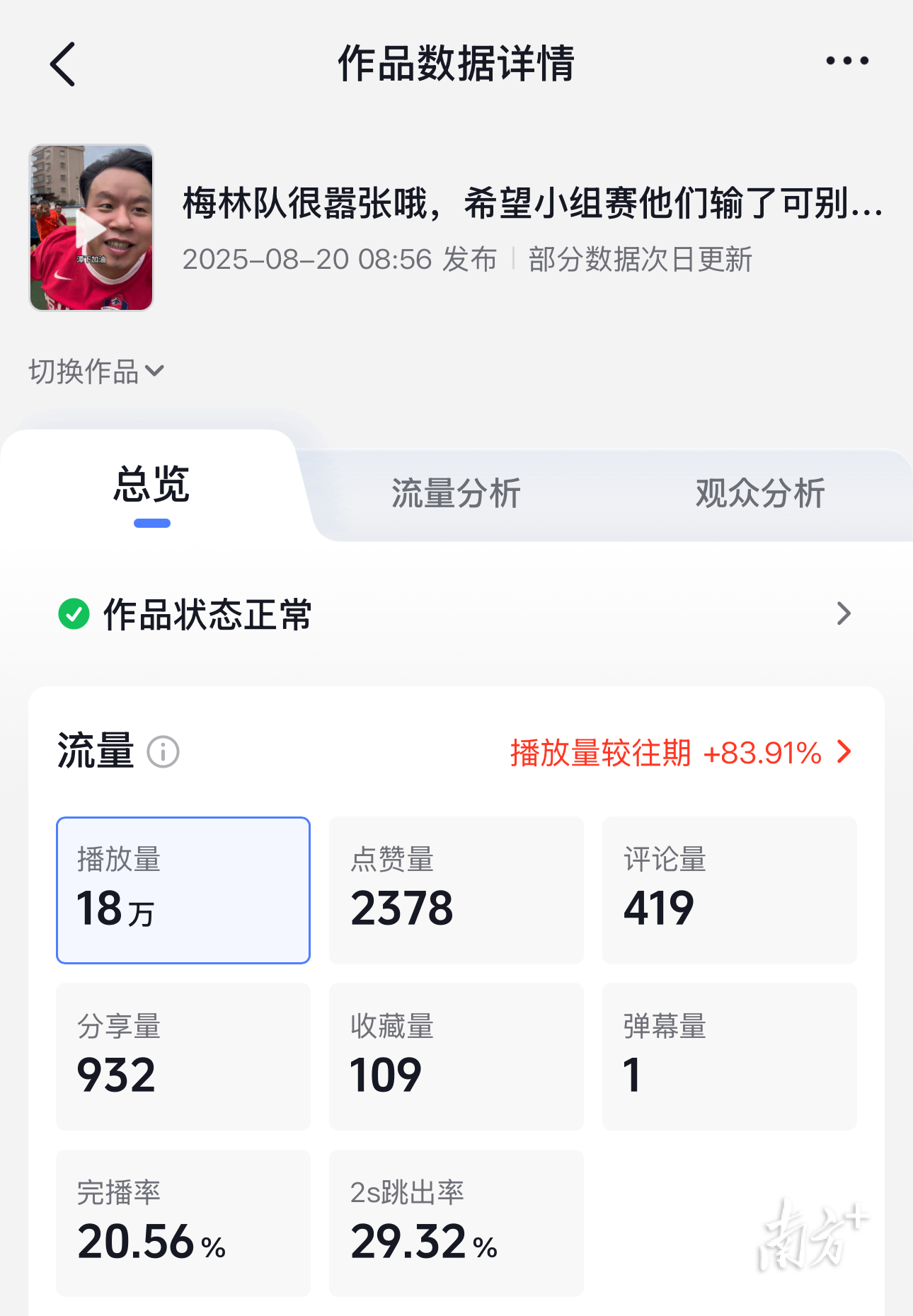Click the 南方+ watermark logo
This screenshot has width=913, height=1316.
click(812, 1235)
